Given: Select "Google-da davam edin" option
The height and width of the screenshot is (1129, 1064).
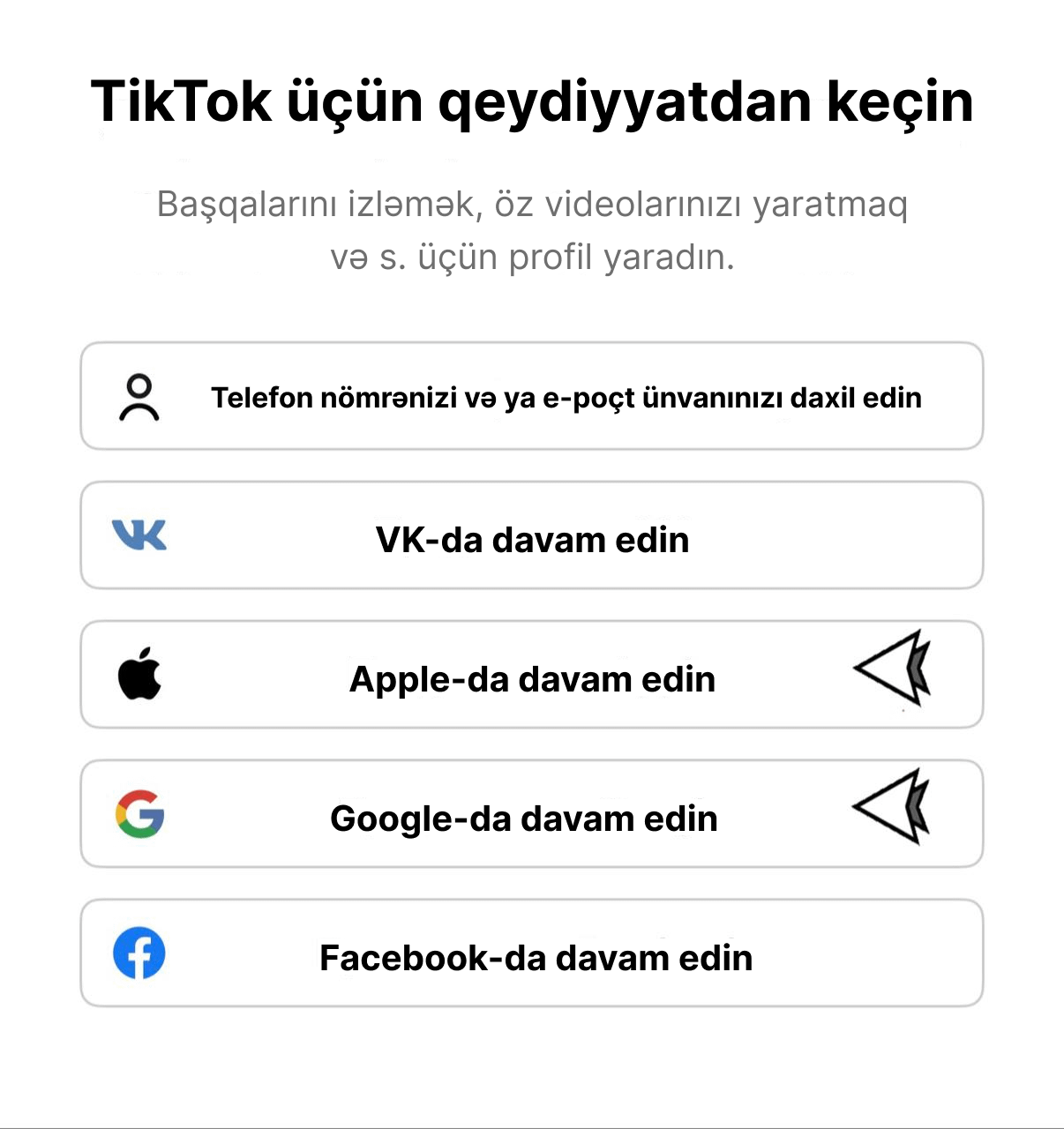Looking at the screenshot, I should pos(532,814).
